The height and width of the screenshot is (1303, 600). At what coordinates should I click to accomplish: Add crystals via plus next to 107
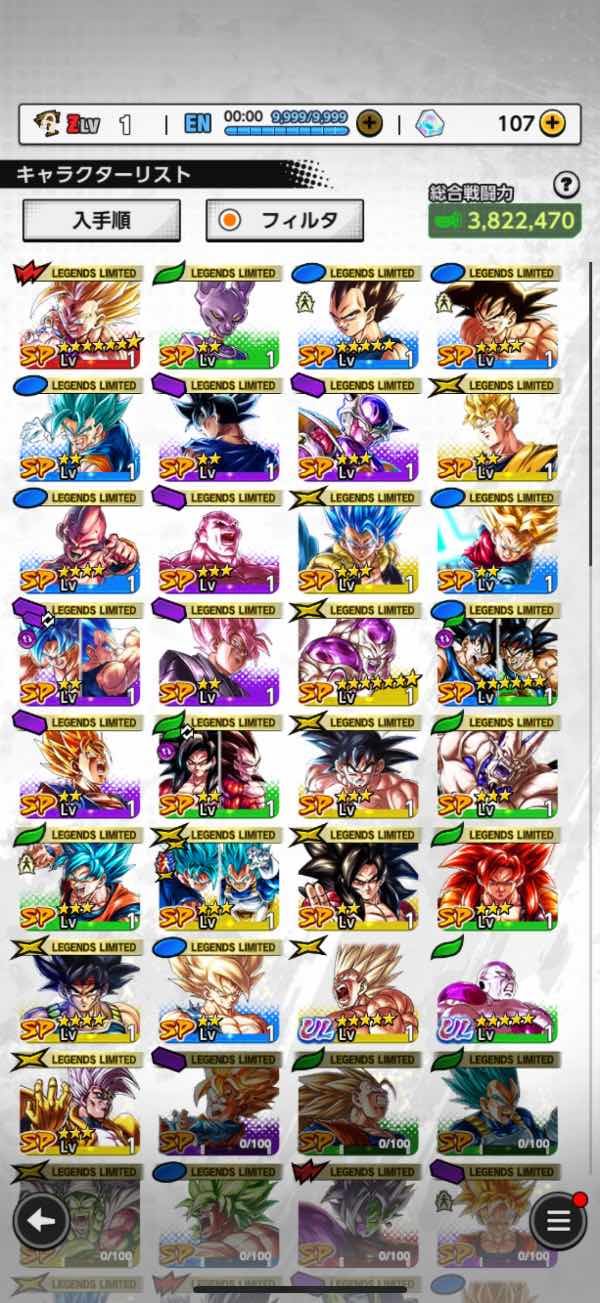click(552, 124)
